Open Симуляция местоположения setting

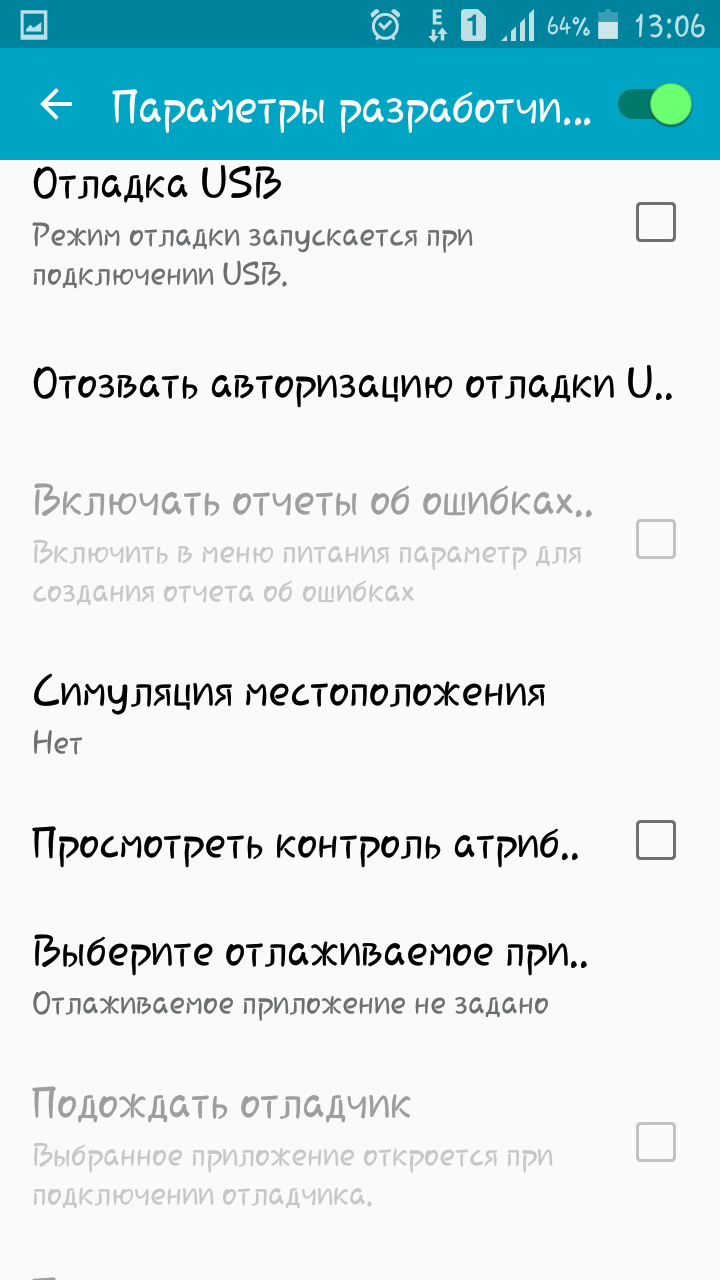click(290, 713)
